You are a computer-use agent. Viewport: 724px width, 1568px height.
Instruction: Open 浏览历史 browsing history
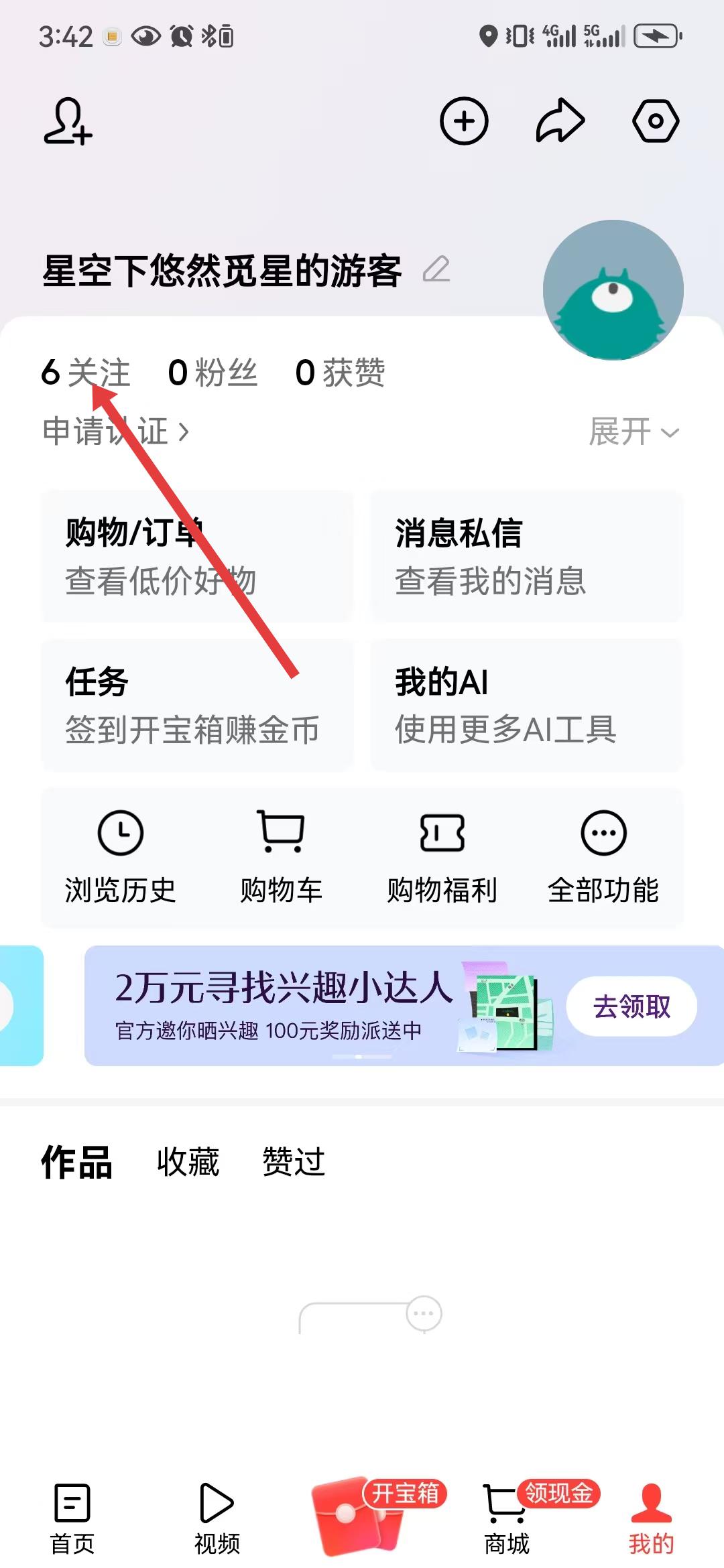[121, 858]
